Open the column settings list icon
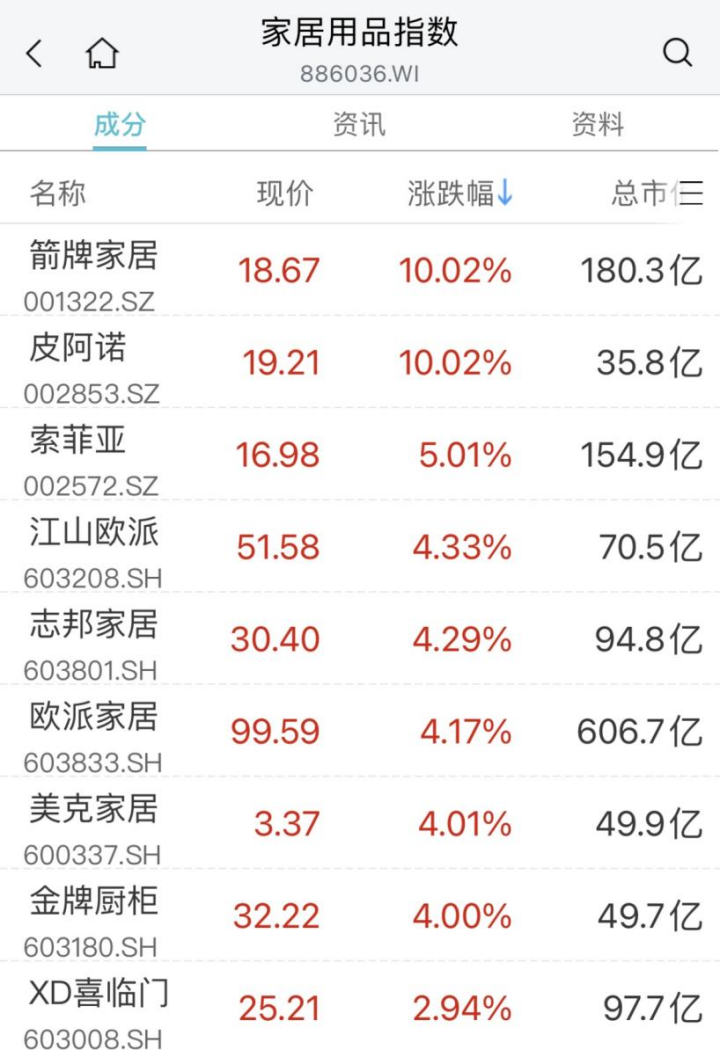Viewport: 720px width, 1050px height. click(690, 193)
